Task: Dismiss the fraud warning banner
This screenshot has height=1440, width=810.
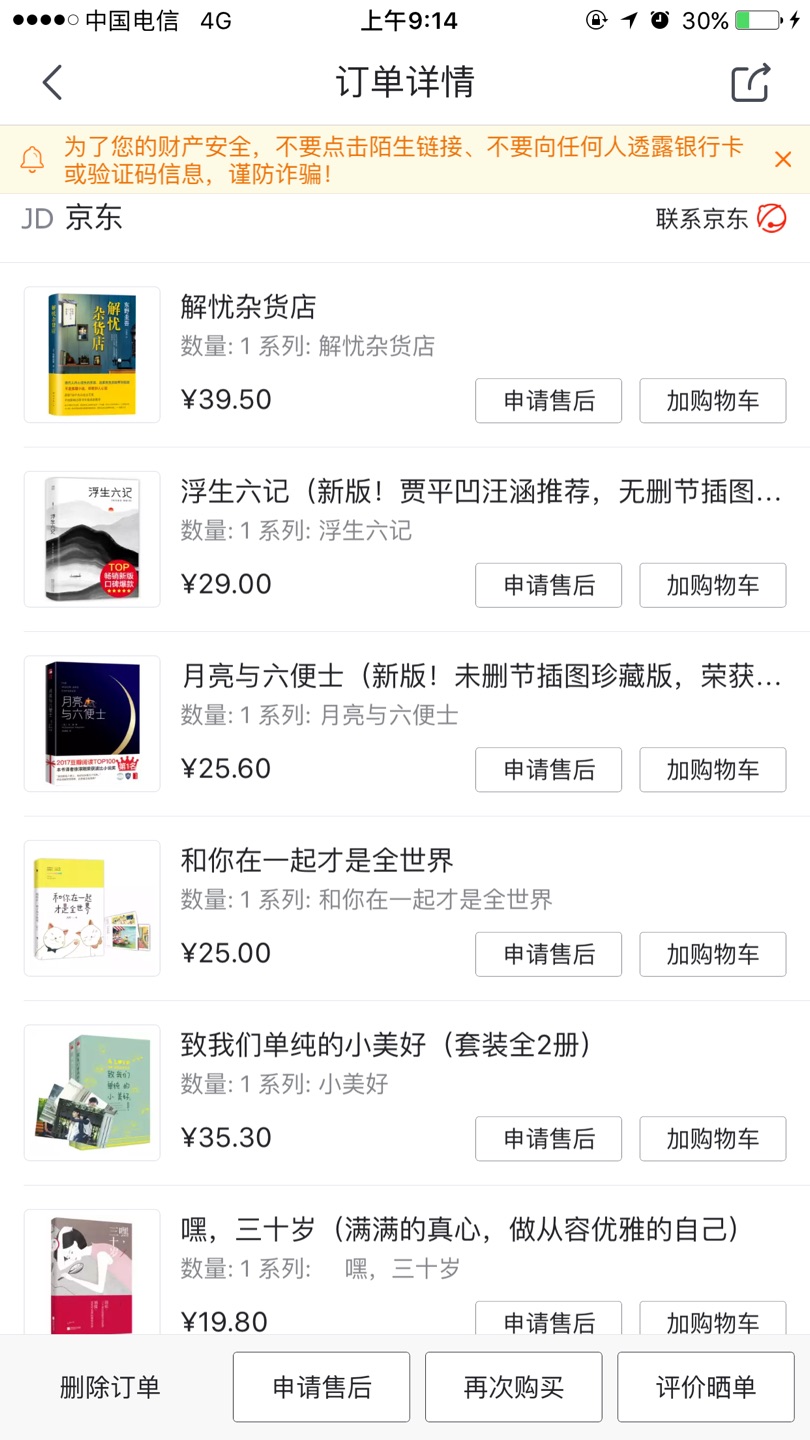Action: [783, 160]
